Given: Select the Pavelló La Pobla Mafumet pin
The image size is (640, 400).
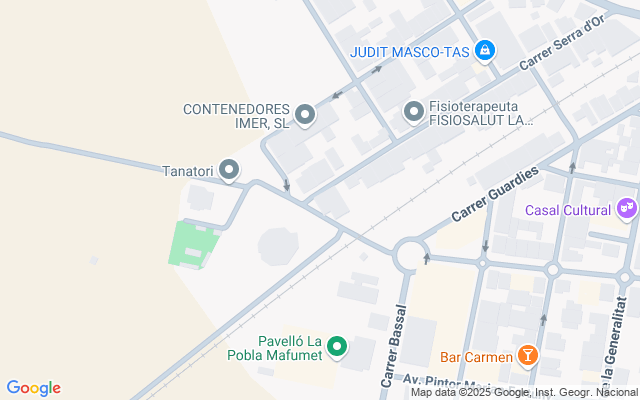Looking at the screenshot, I should click(x=337, y=347).
